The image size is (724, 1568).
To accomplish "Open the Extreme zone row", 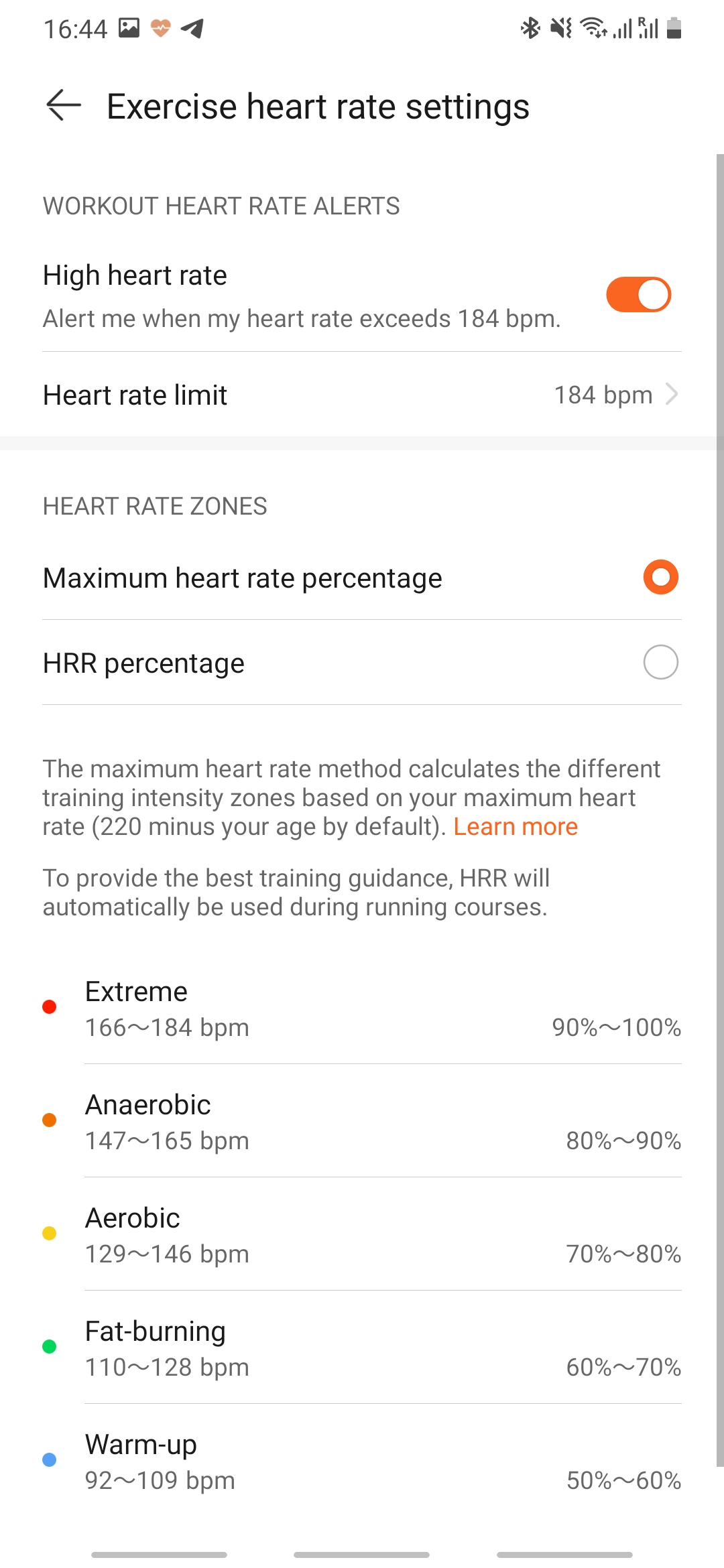I will tap(362, 1008).
